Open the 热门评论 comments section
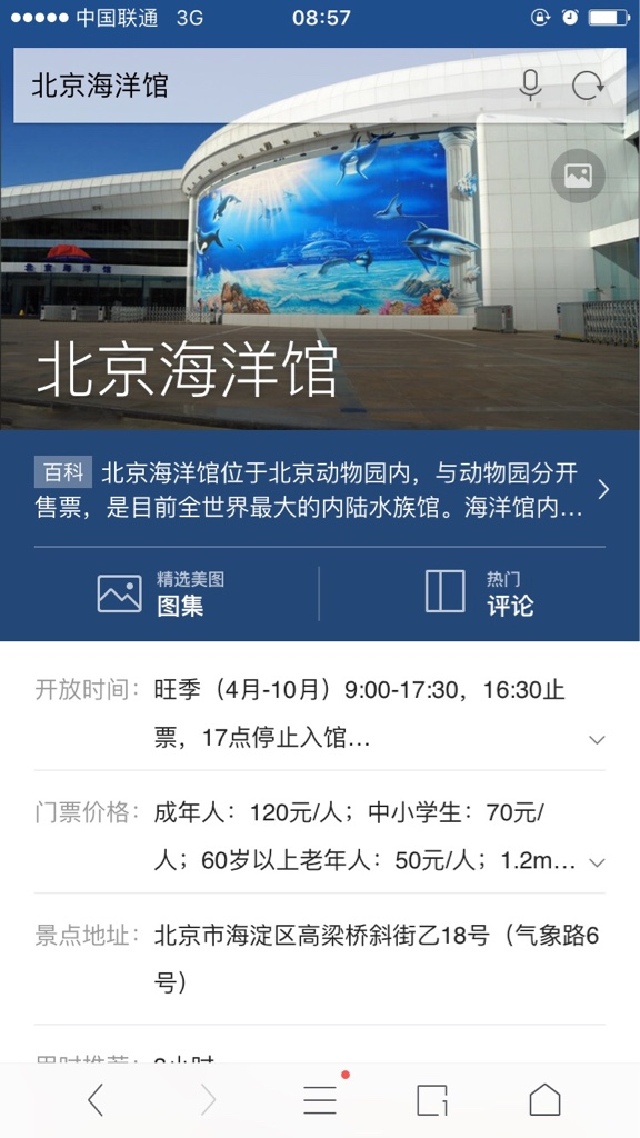Image resolution: width=640 pixels, height=1138 pixels. tap(480, 593)
